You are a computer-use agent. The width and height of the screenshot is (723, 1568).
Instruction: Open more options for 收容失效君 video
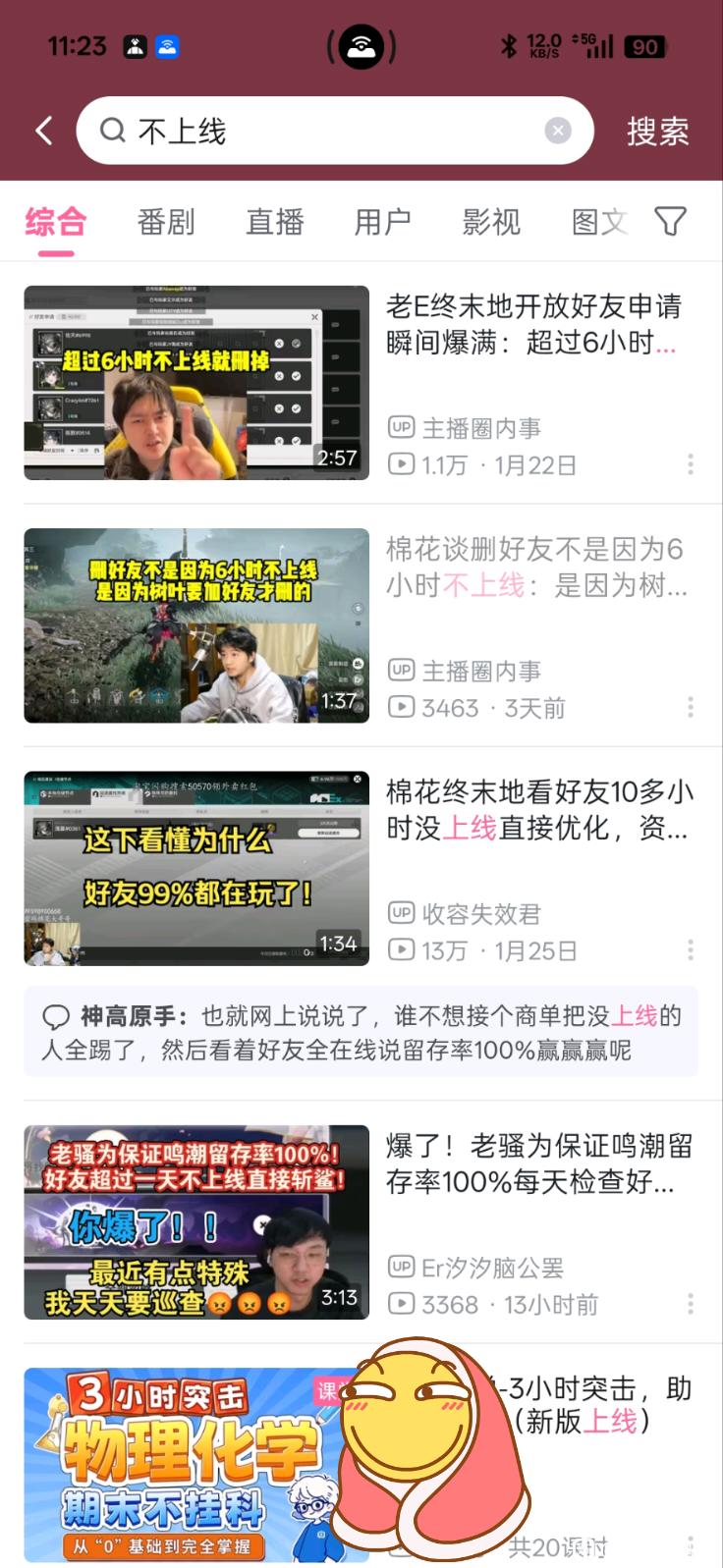(x=691, y=949)
